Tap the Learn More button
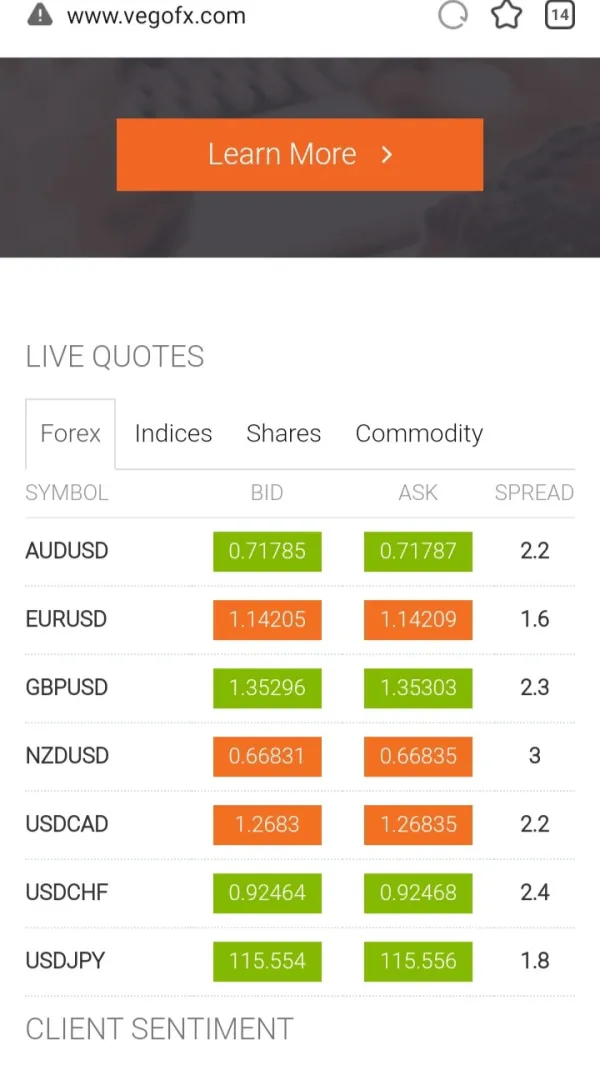This screenshot has height=1085, width=600. [299, 154]
